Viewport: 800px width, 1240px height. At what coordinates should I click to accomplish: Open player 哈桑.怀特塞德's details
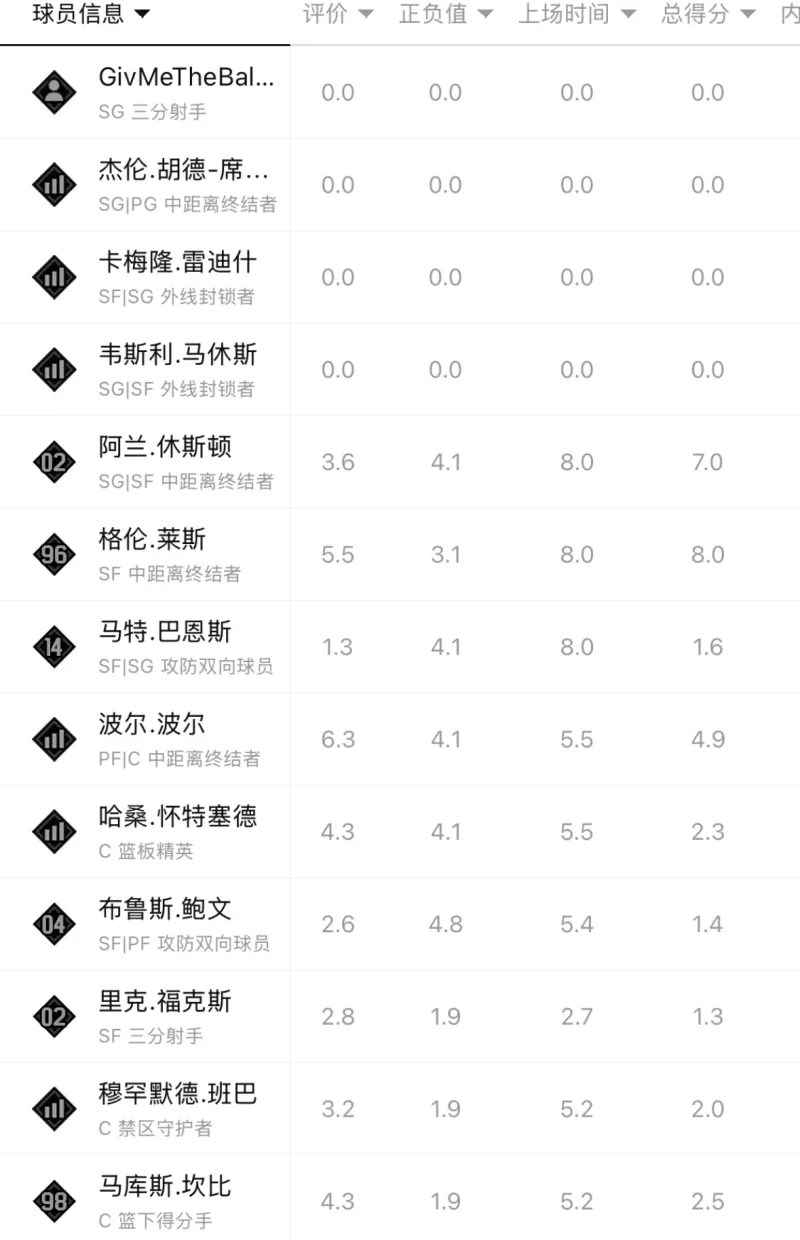tap(178, 816)
